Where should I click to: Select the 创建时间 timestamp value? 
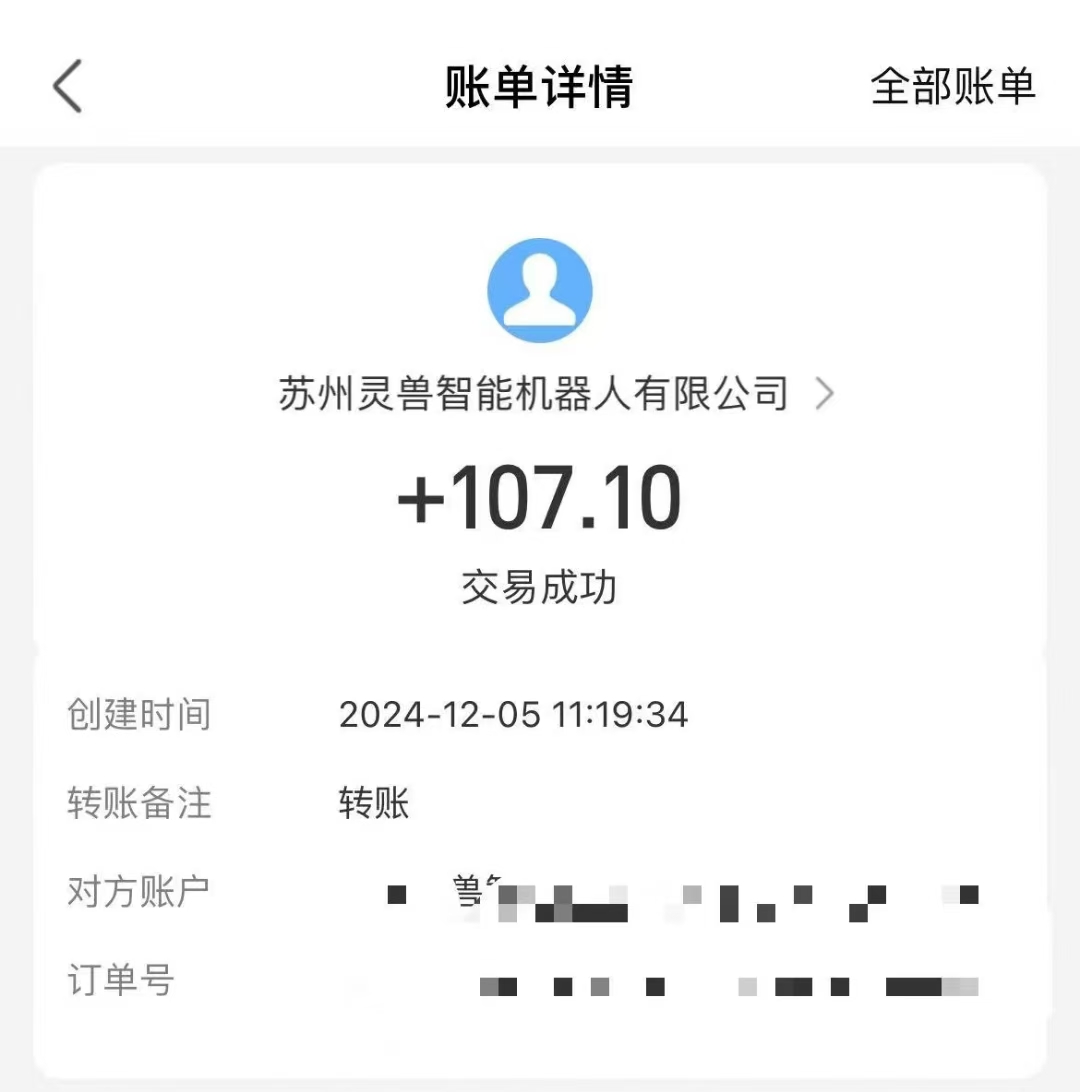513,714
